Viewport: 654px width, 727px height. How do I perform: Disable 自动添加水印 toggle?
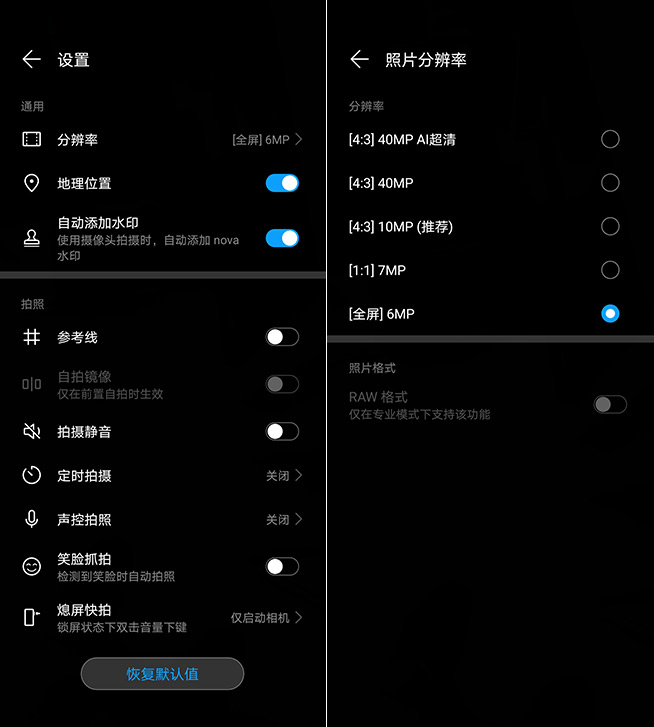tap(282, 238)
